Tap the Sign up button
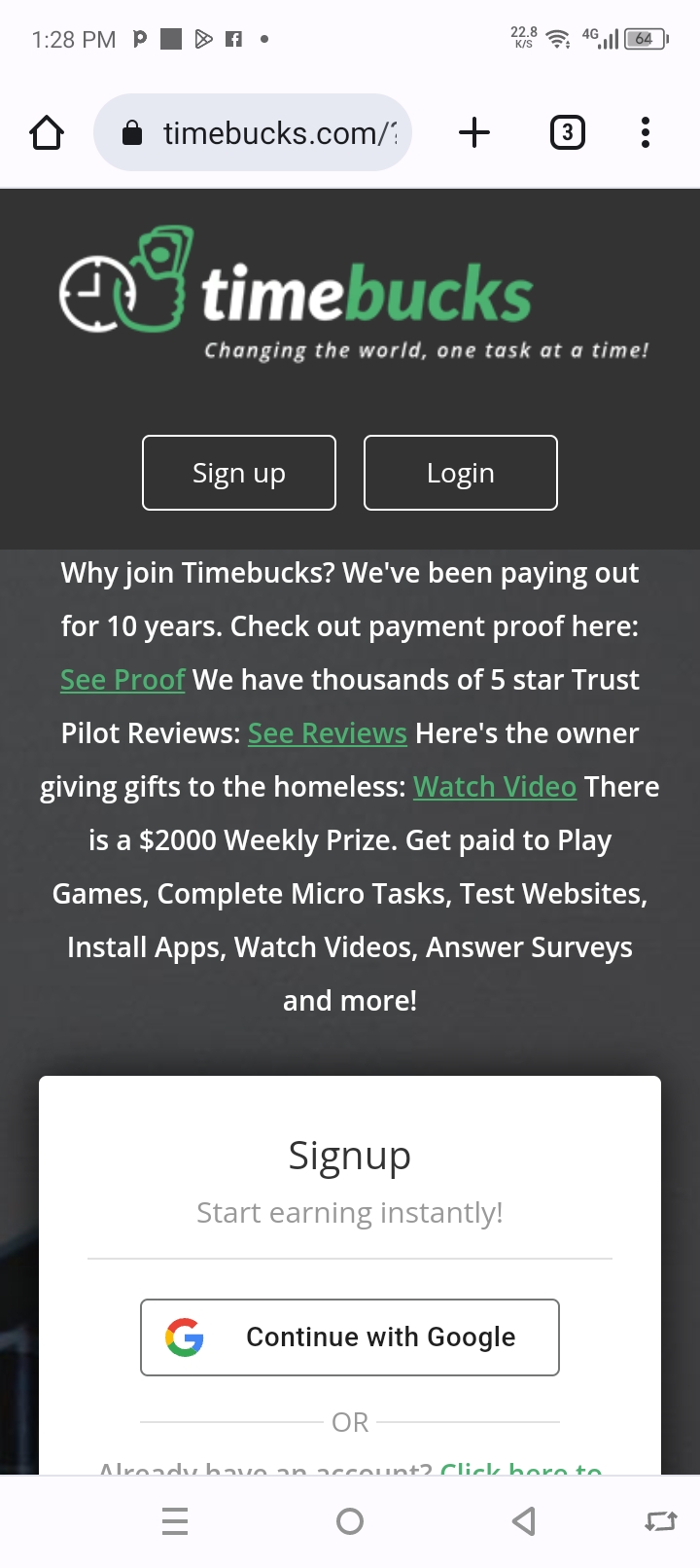Screen dimensions: 700x1568 [239, 473]
